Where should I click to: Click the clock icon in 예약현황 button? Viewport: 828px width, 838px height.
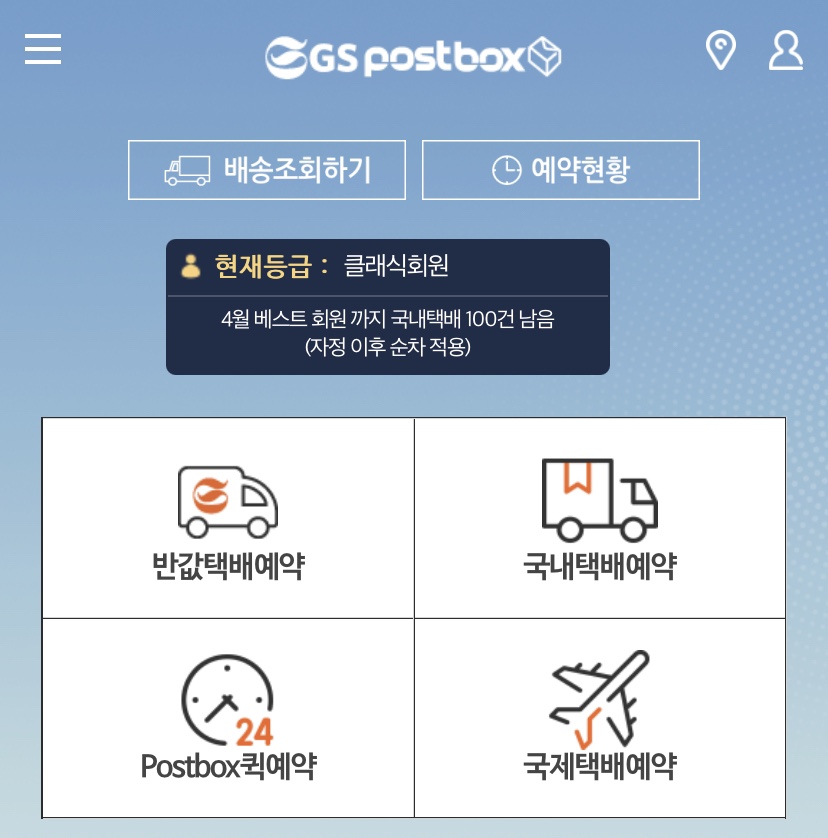[507, 169]
